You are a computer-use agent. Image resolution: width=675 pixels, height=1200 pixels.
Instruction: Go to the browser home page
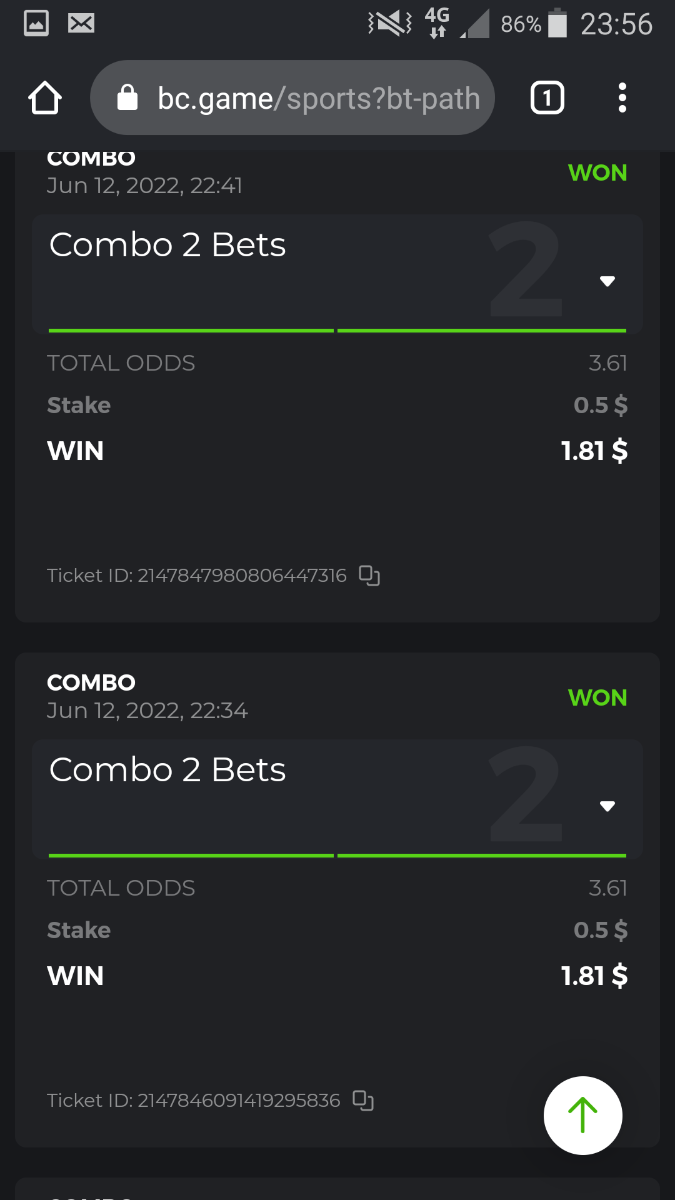45,98
